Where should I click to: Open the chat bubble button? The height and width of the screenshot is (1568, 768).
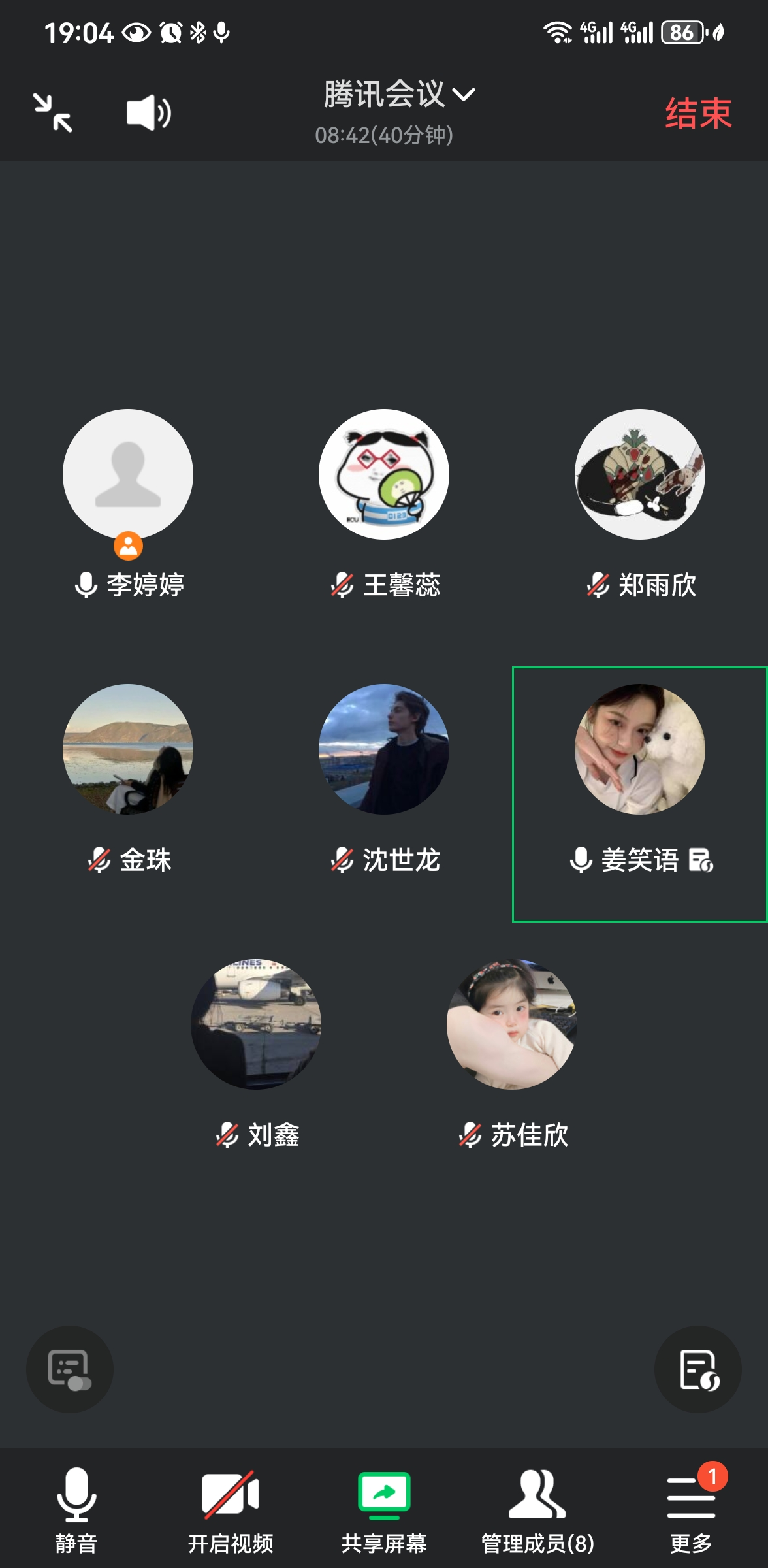(69, 1369)
